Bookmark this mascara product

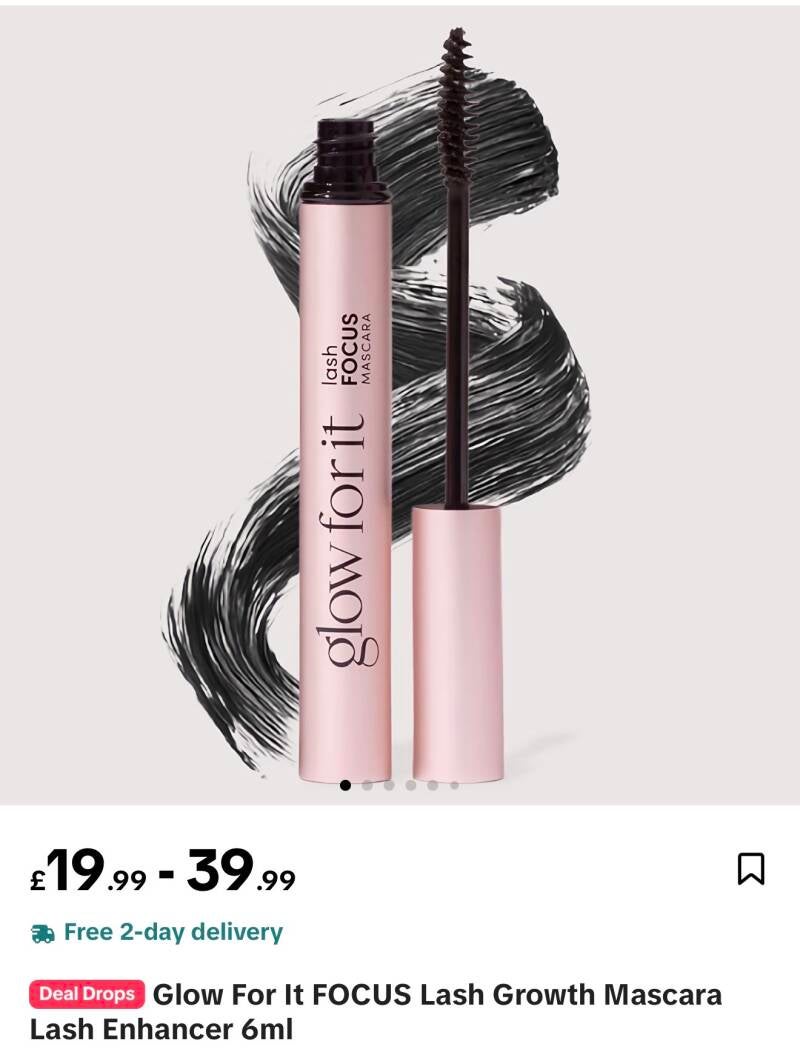751,868
